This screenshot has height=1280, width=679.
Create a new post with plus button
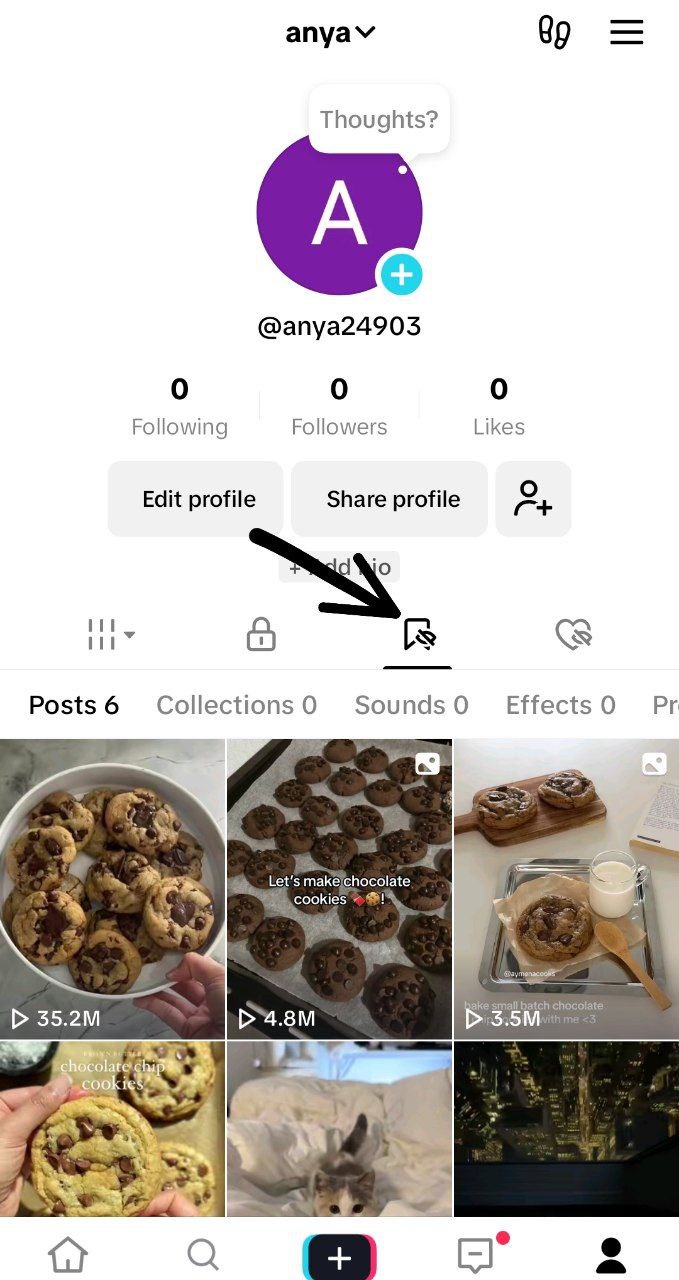click(339, 1256)
